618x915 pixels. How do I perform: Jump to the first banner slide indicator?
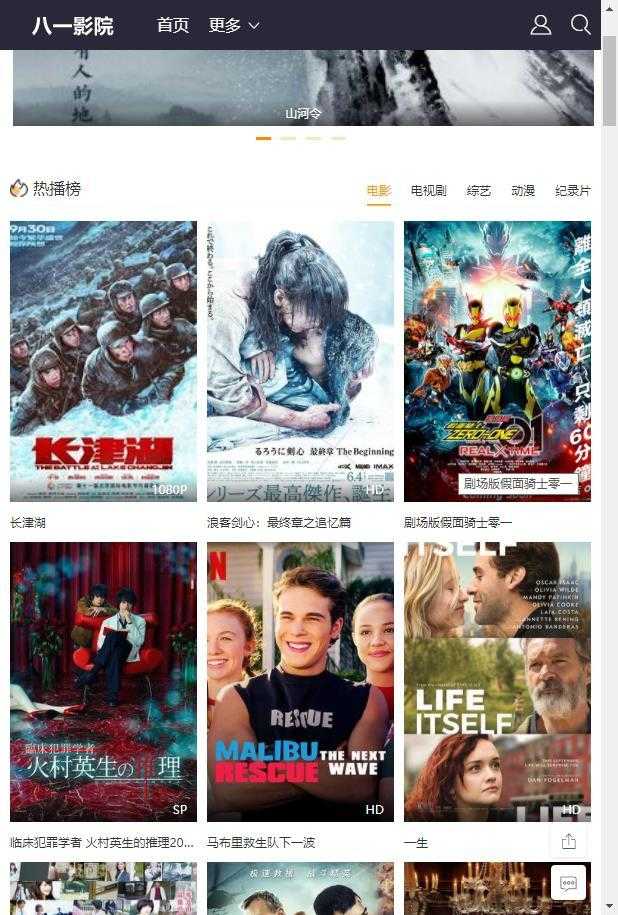[x=264, y=138]
